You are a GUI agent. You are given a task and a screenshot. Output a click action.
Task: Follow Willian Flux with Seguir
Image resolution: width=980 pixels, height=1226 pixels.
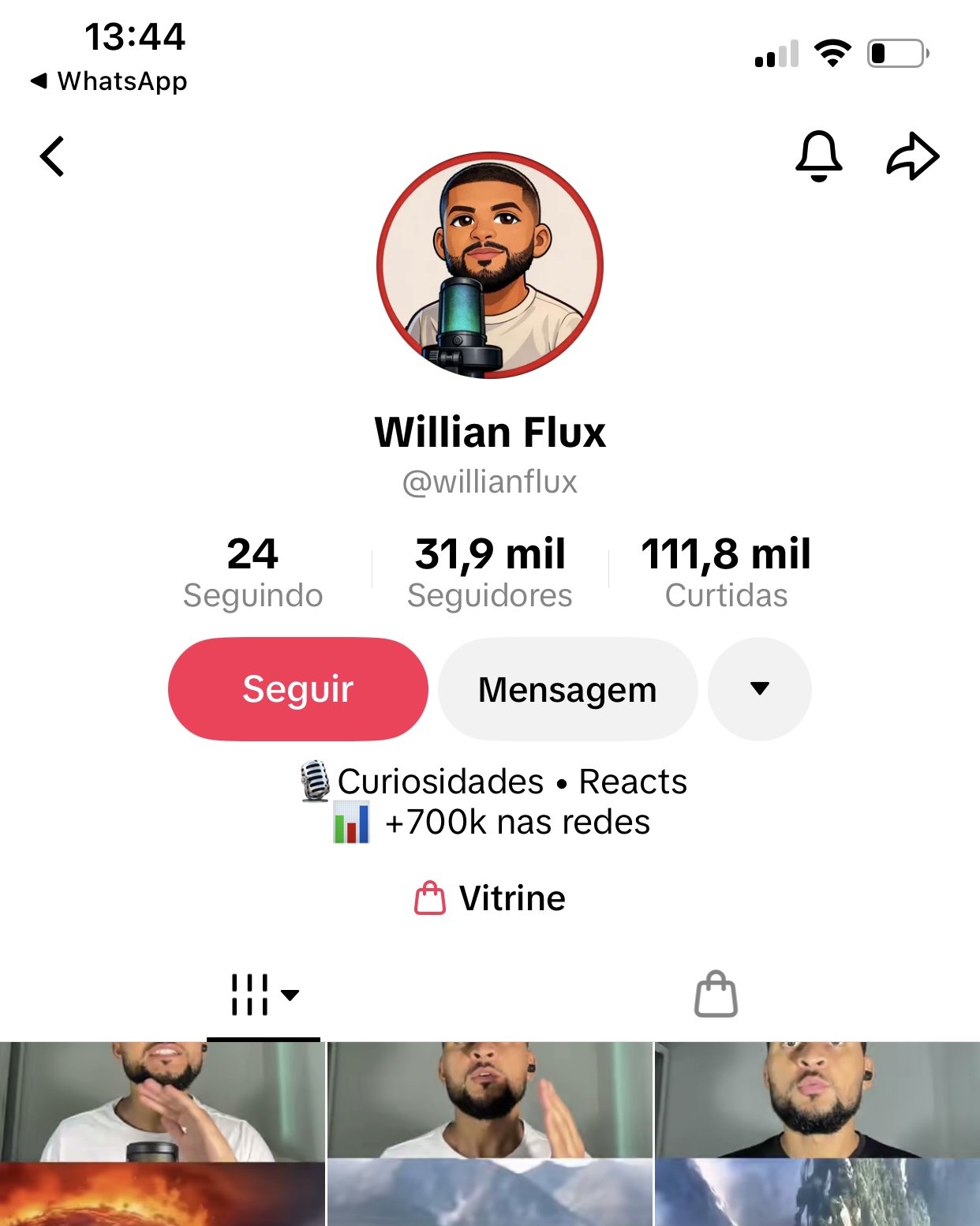(297, 688)
